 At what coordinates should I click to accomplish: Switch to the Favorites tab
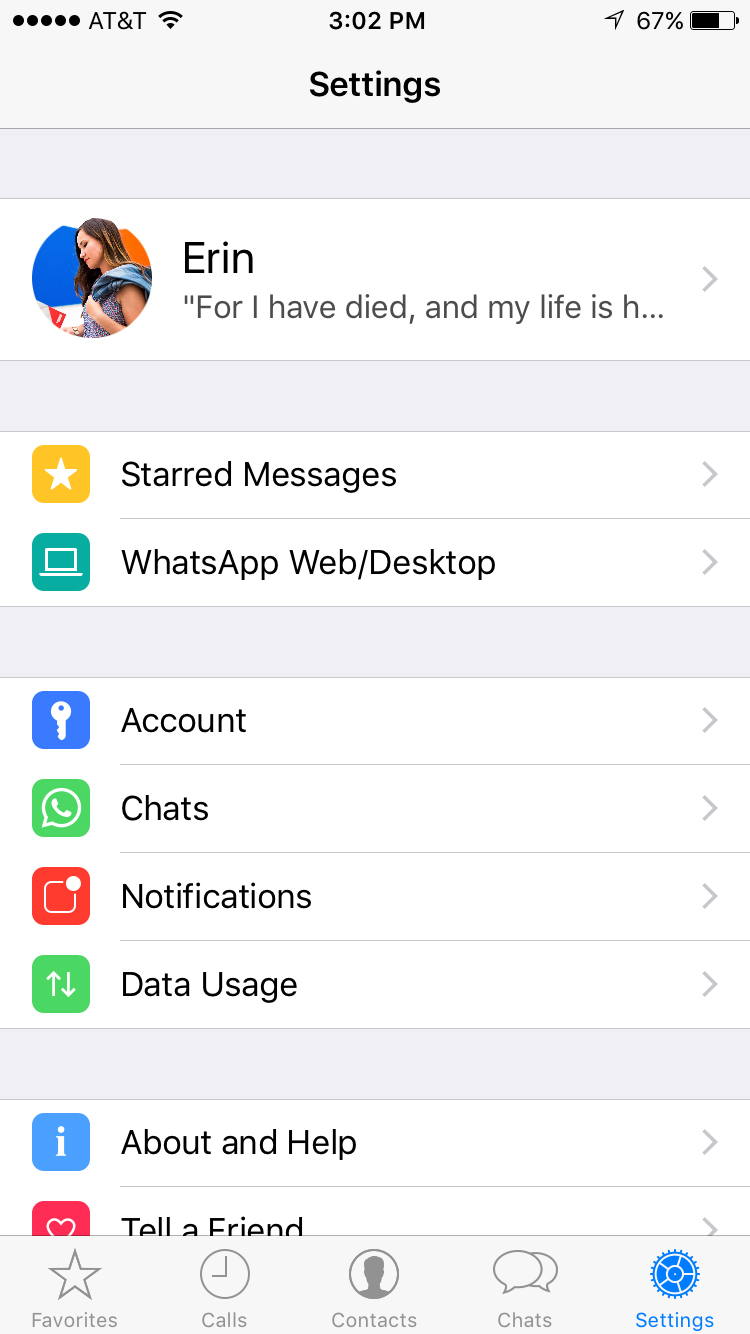point(75,1288)
